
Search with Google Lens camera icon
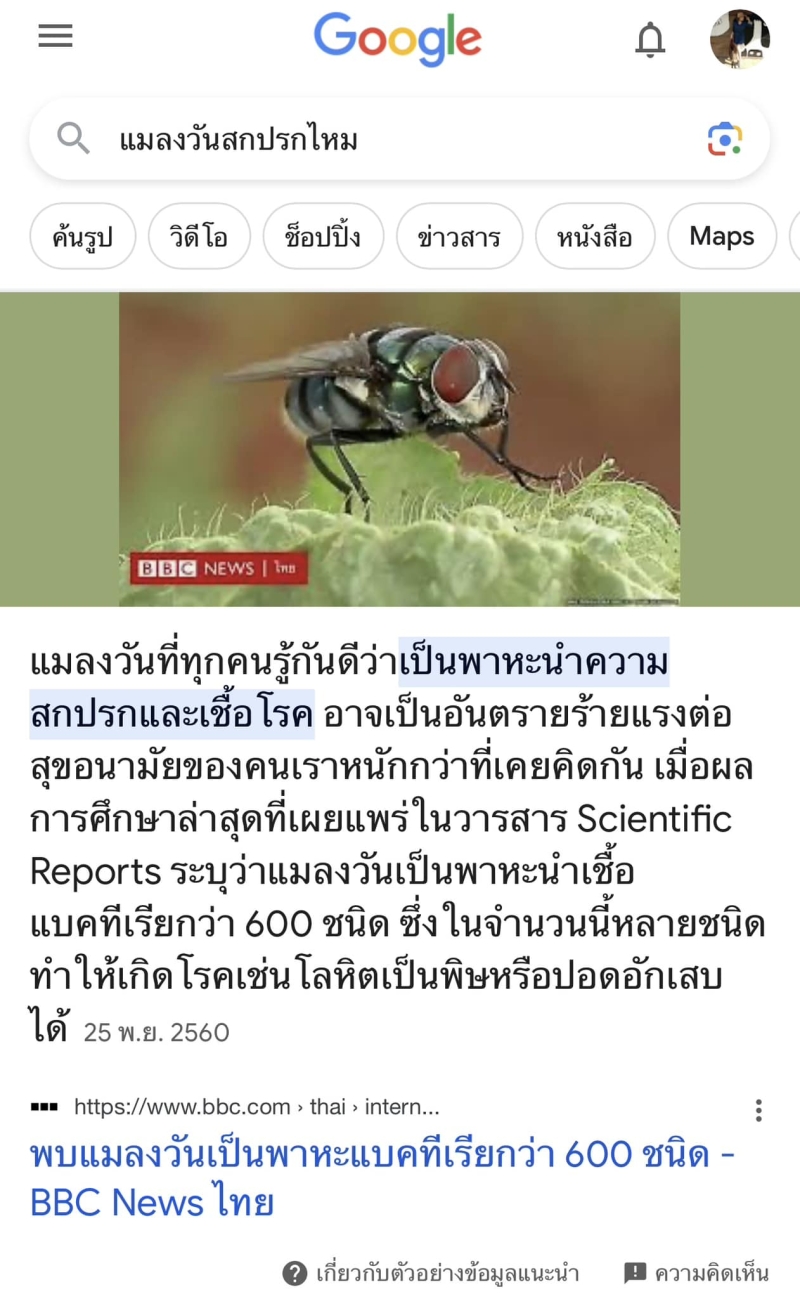(725, 139)
